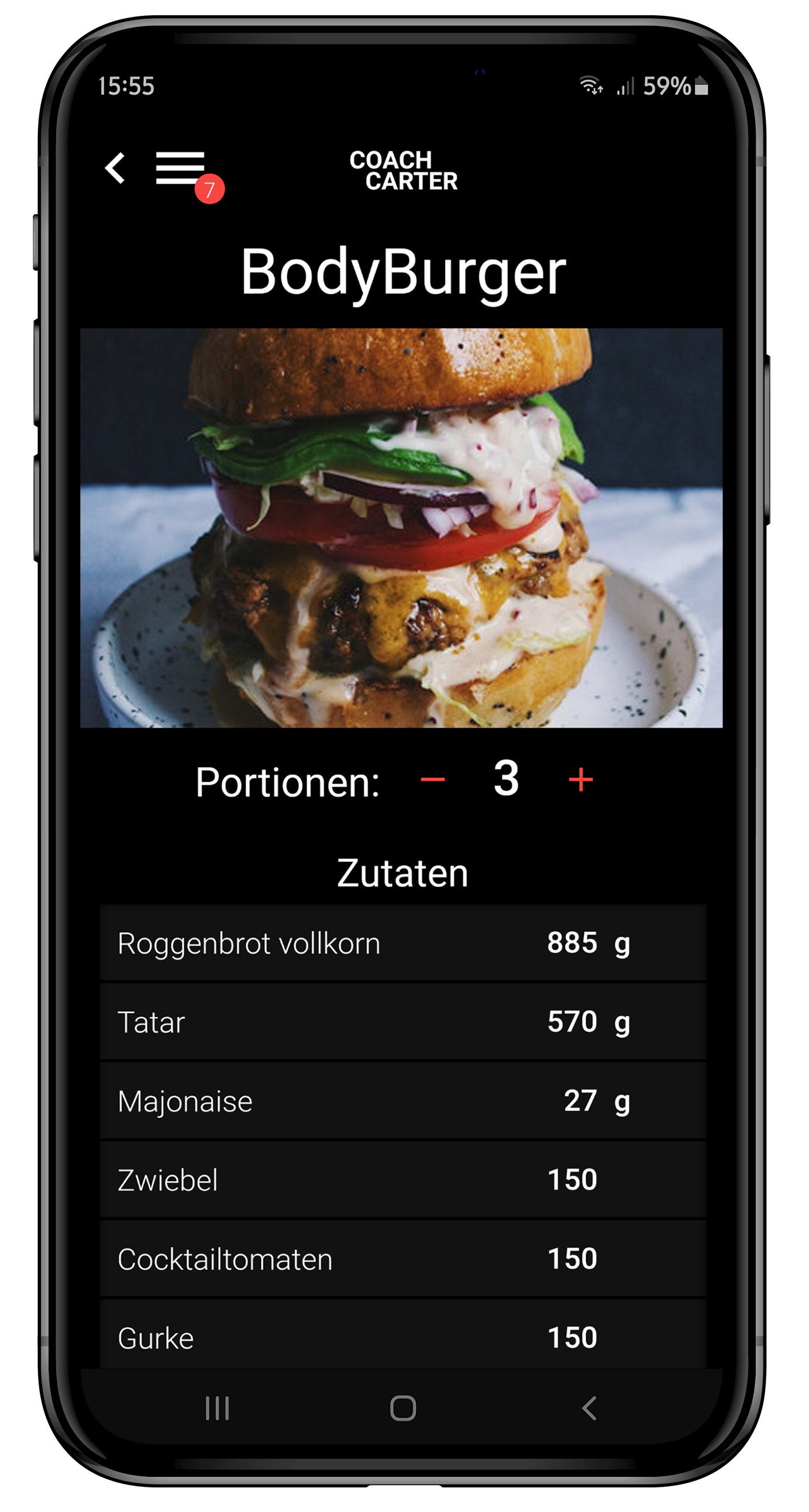This screenshot has height=1512, width=809.
Task: Go back using the top-left arrow
Action: (x=115, y=169)
